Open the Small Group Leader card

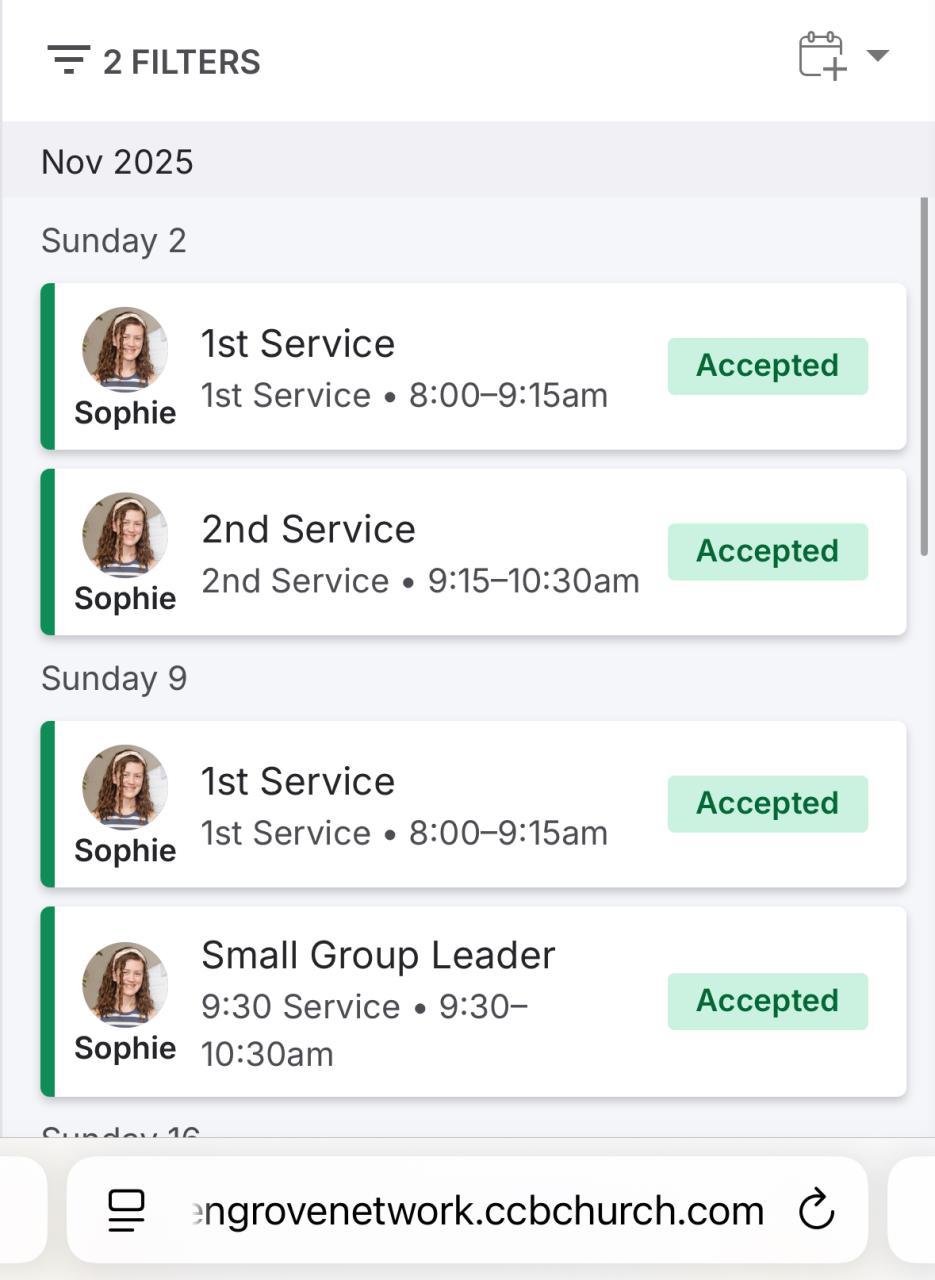[x=420, y=1001]
